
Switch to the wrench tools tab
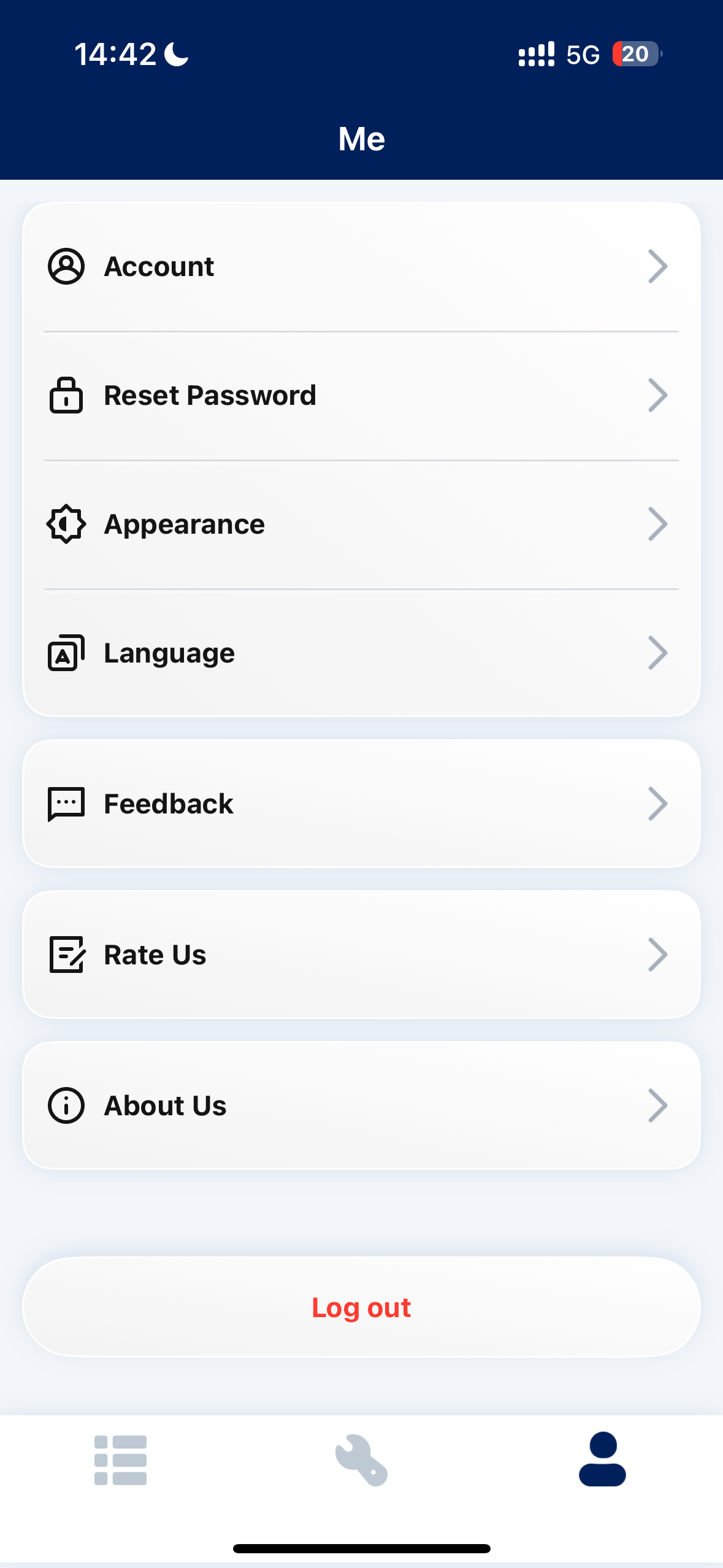(x=361, y=1460)
